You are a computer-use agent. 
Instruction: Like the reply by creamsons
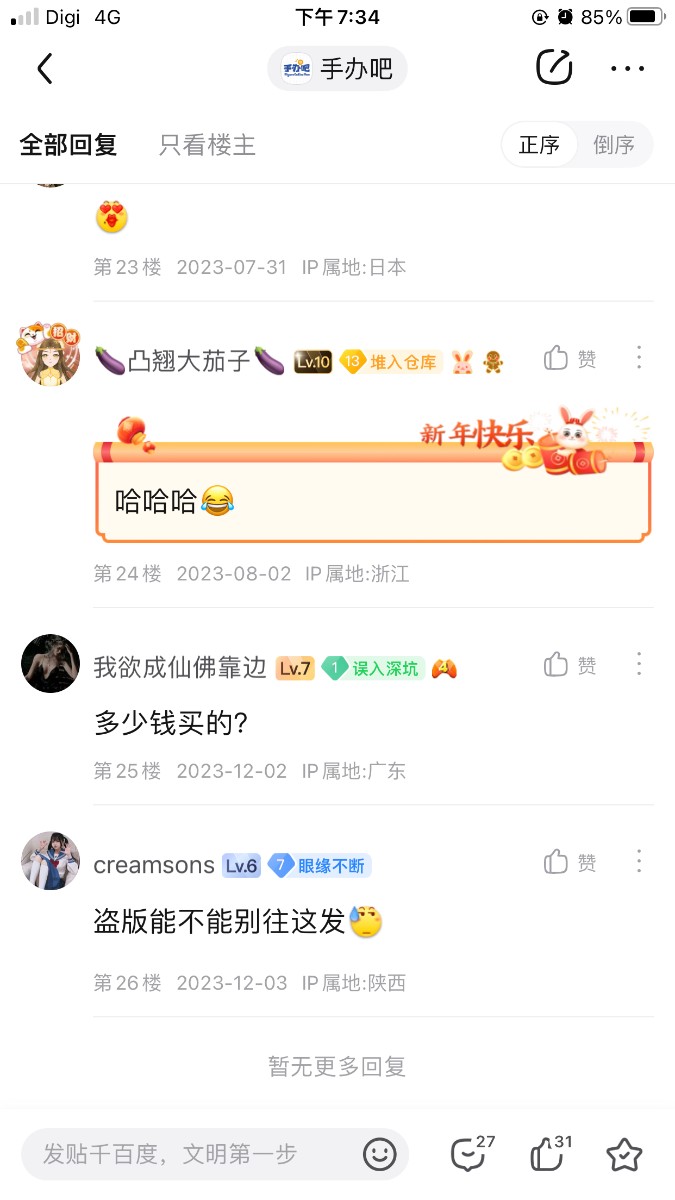pos(570,862)
